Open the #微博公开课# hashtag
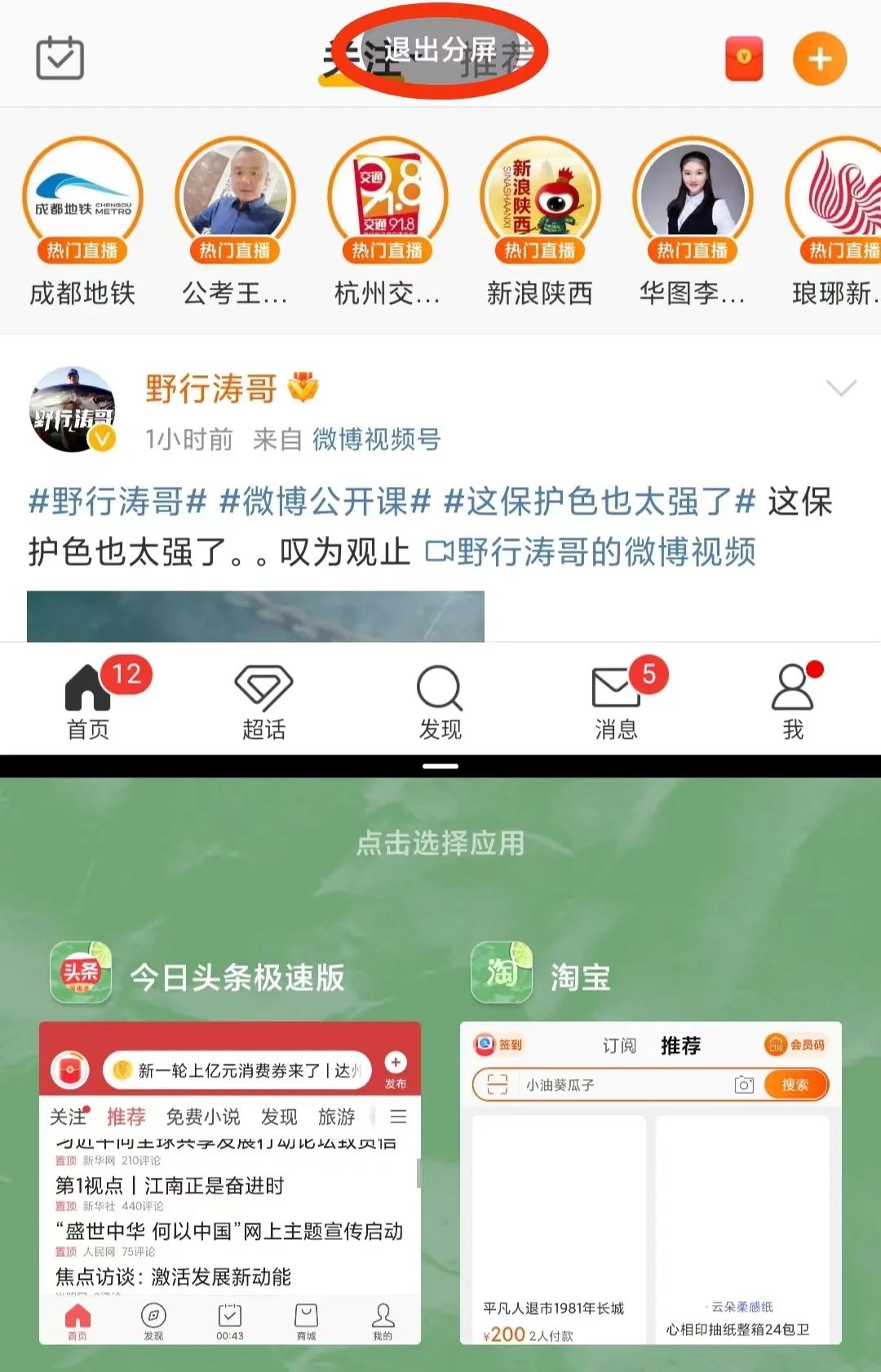Viewport: 881px width, 1372px height. point(325,501)
